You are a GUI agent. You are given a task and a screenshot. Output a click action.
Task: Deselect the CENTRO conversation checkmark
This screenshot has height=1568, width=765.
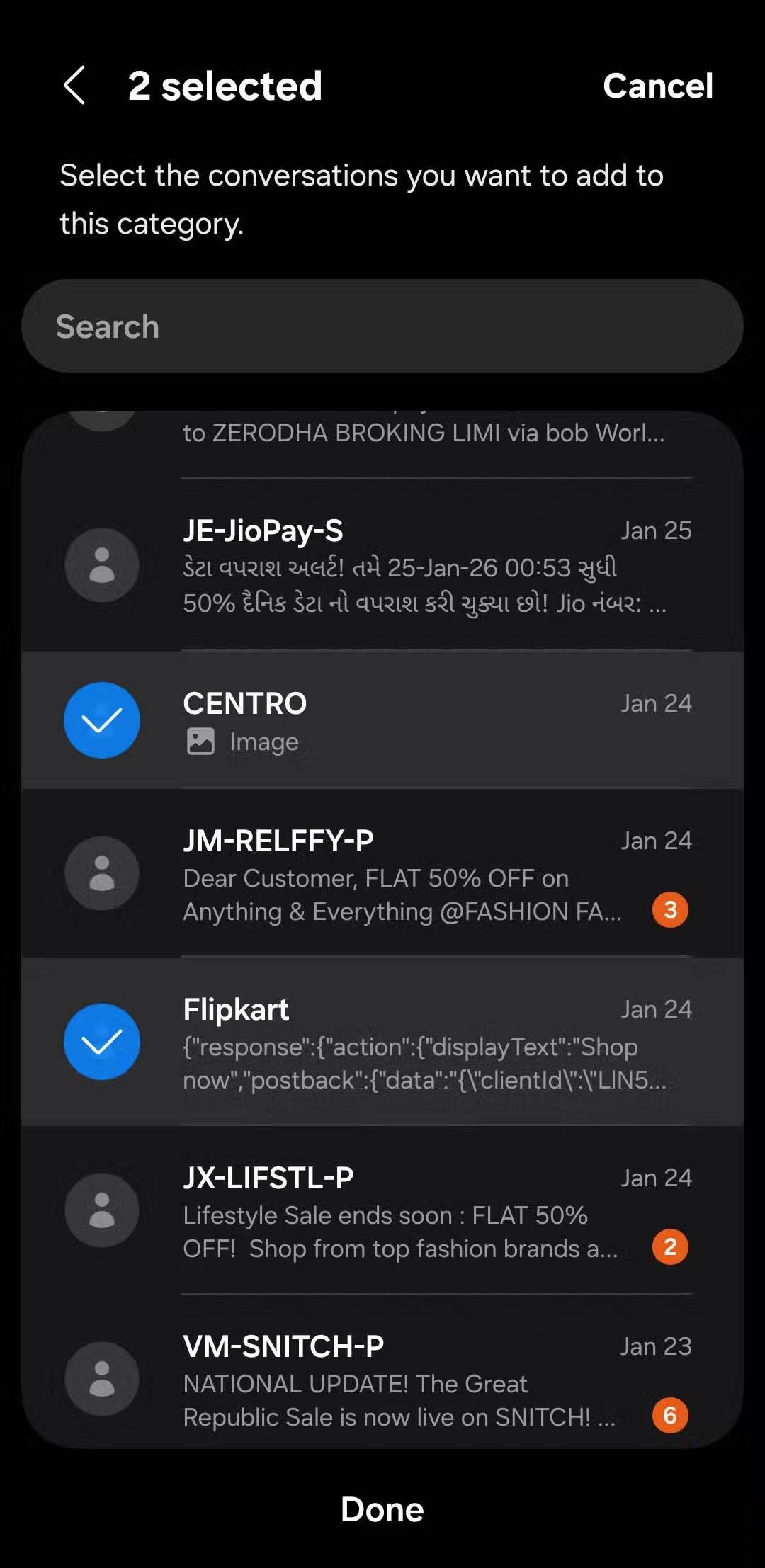coord(102,719)
